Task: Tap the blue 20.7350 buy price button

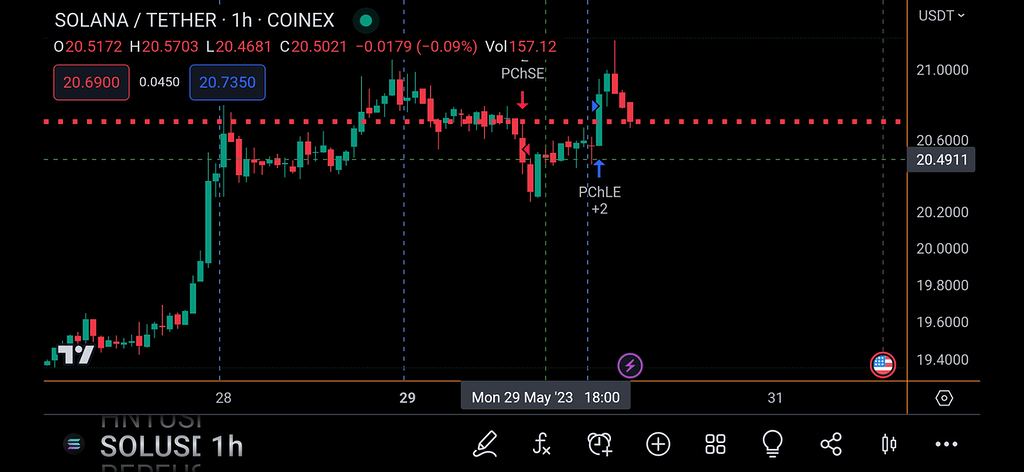Action: pos(227,82)
